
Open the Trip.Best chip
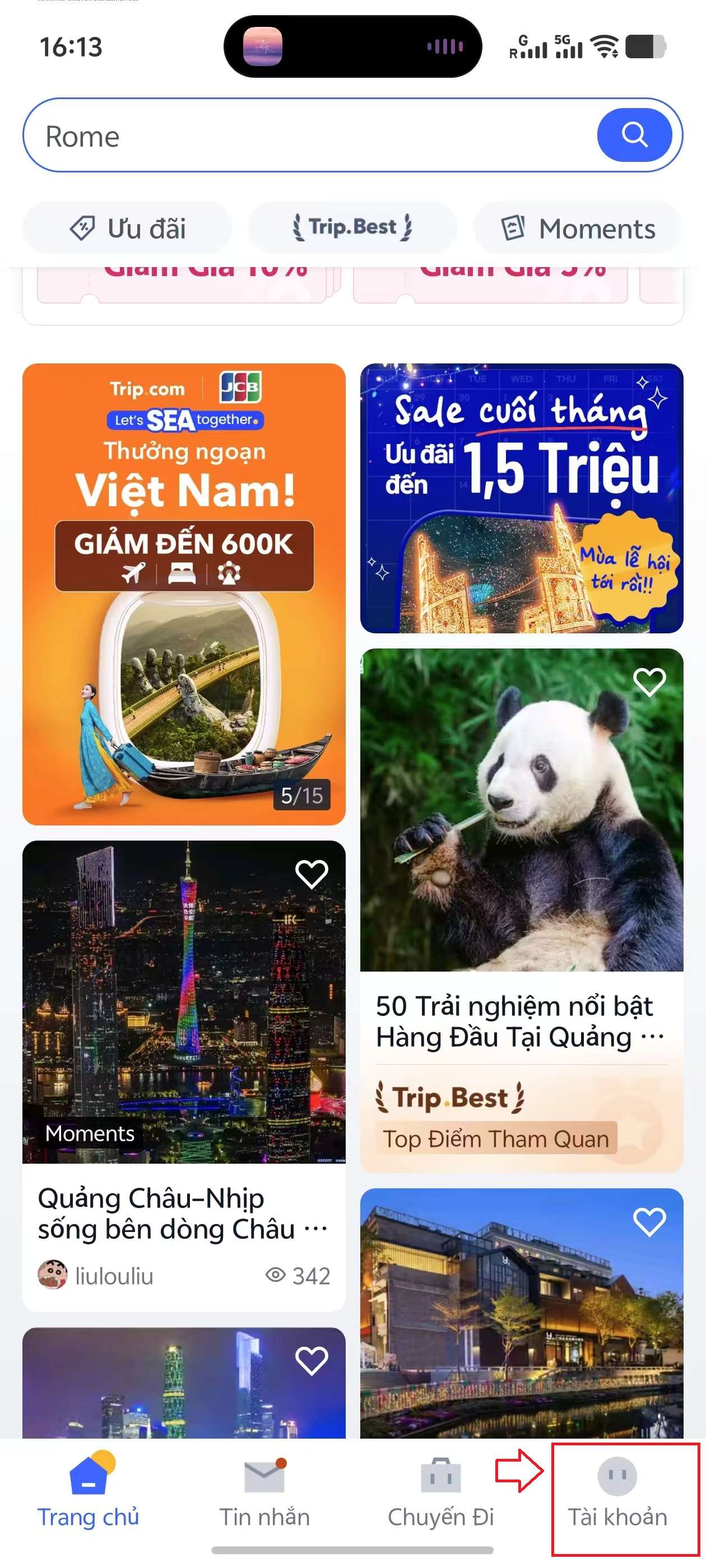tap(352, 228)
